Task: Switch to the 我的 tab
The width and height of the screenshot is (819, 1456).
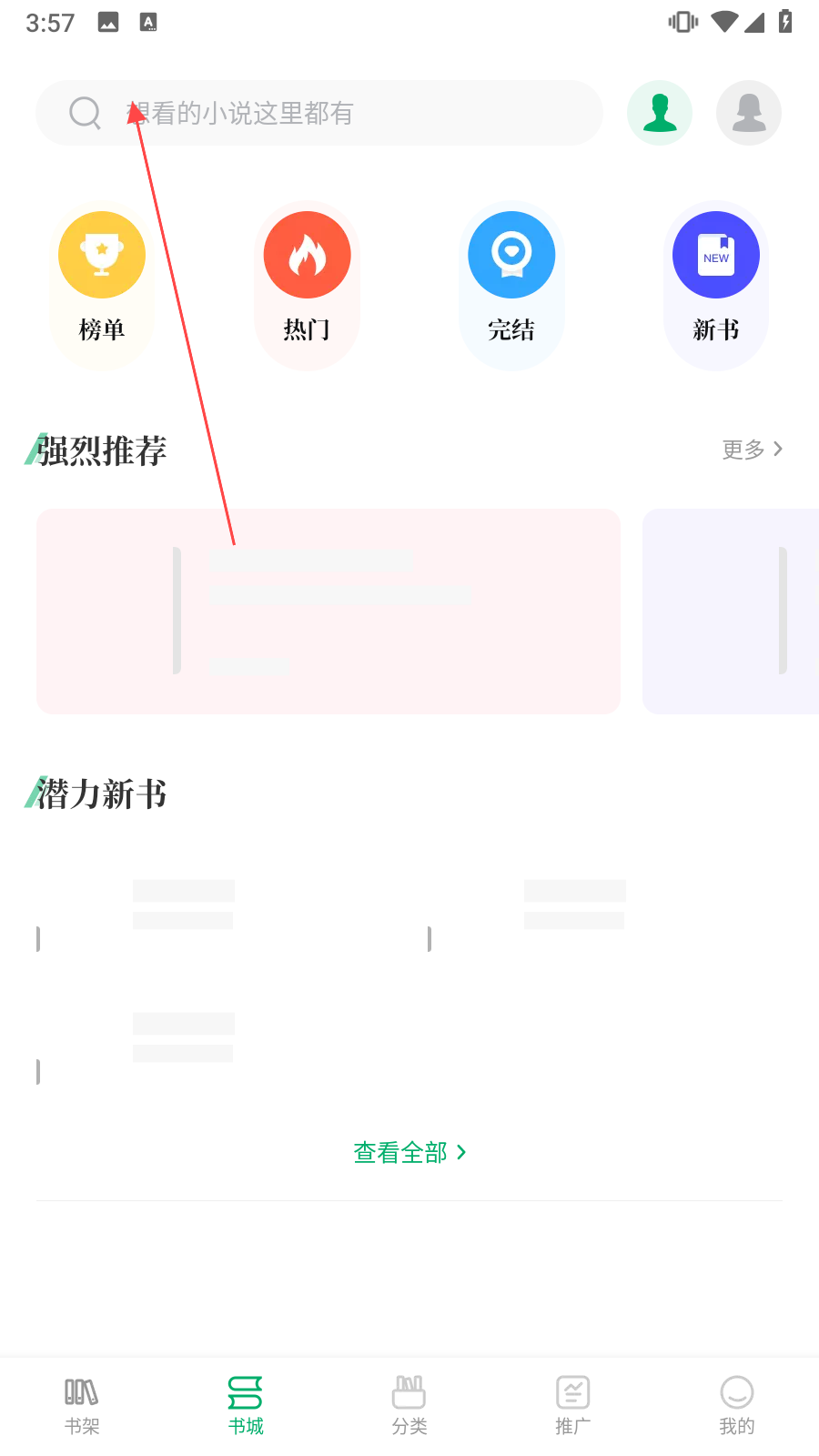Action: pos(737,1406)
